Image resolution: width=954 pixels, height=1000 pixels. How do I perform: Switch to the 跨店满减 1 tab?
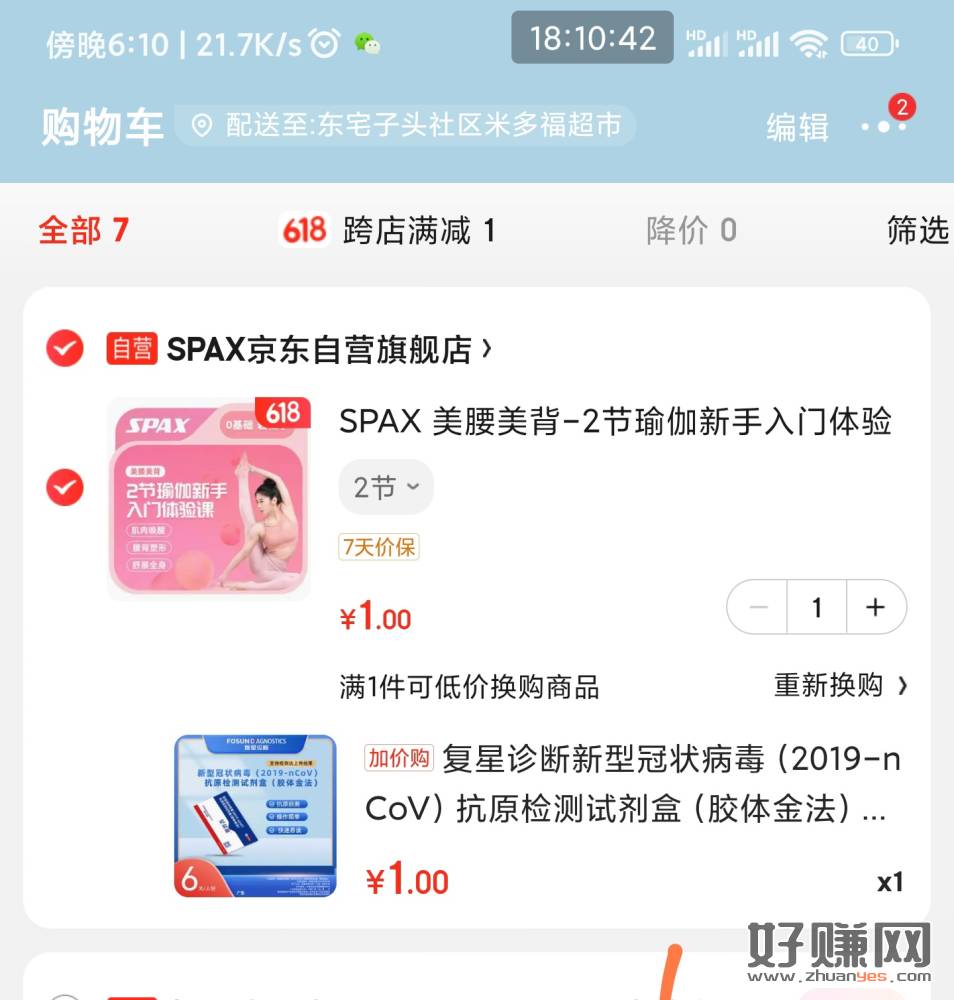coord(388,231)
